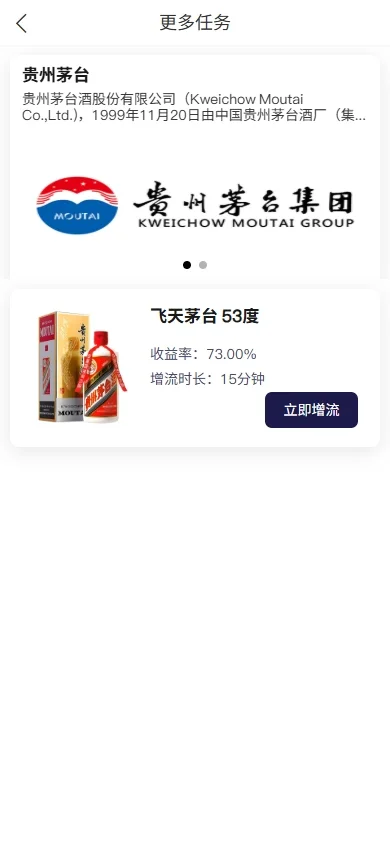Viewport: 390px width, 844px height.
Task: Open the Kweichow Moutai Group banner
Action: pyautogui.click(x=195, y=205)
